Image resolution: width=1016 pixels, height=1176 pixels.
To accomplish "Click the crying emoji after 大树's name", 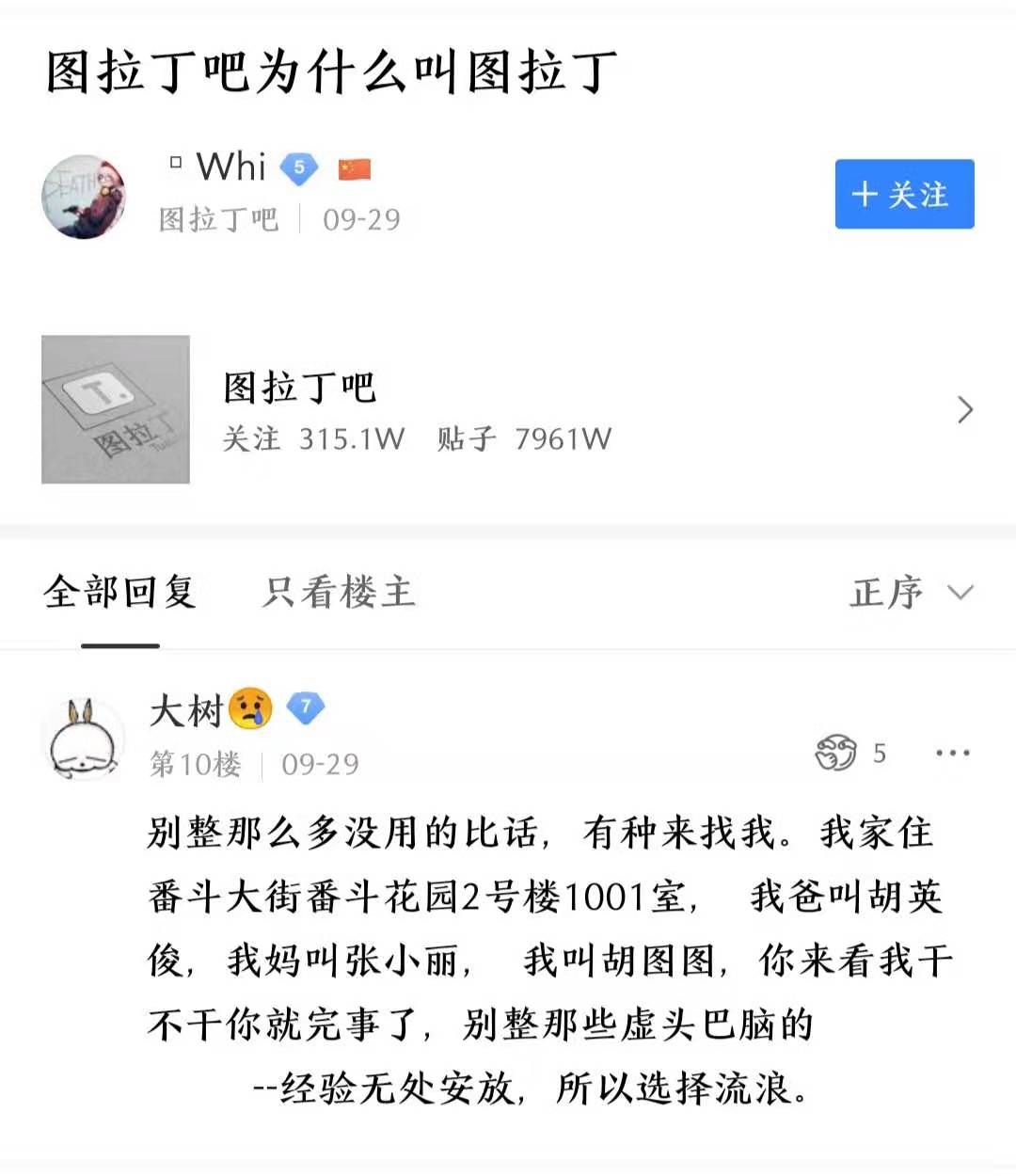I will tap(247, 707).
